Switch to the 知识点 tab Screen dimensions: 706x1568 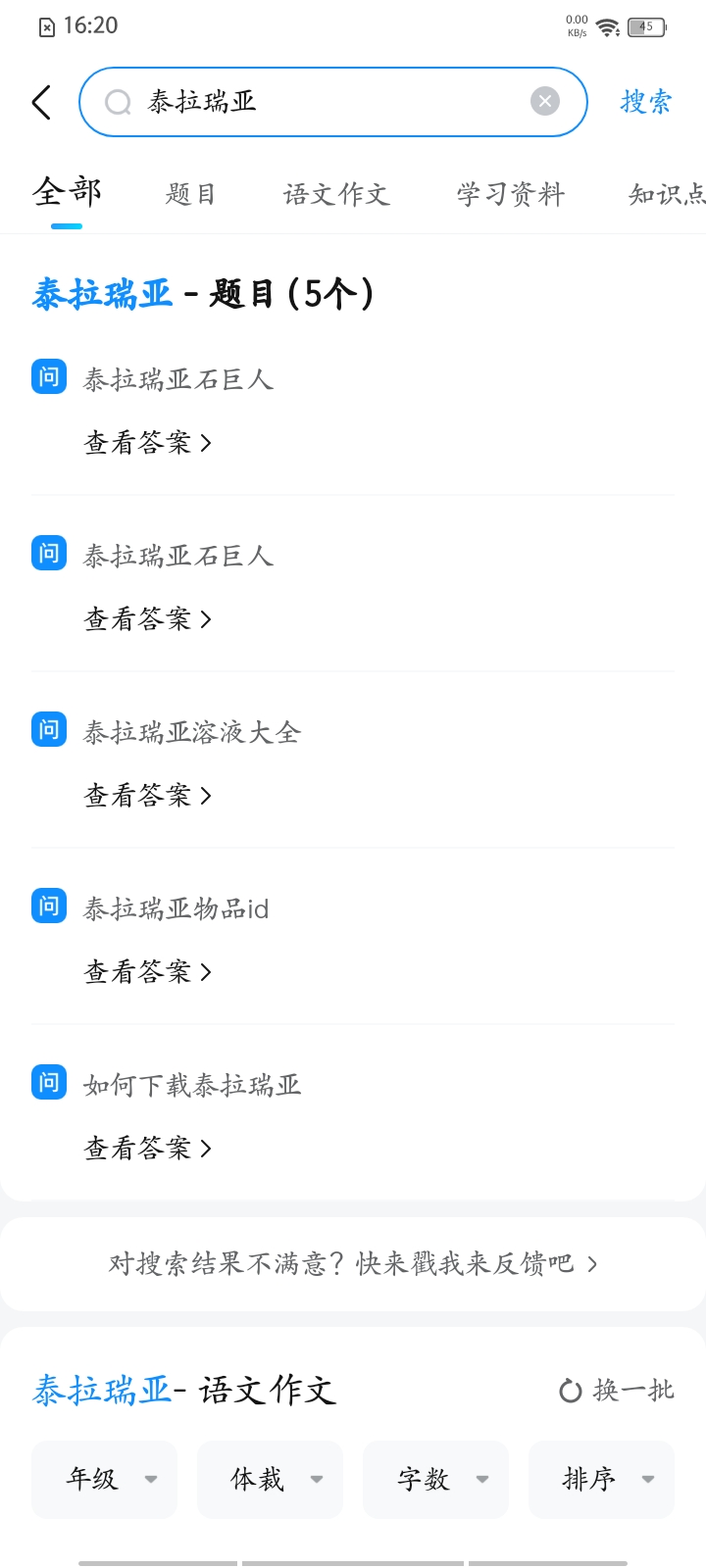point(667,194)
